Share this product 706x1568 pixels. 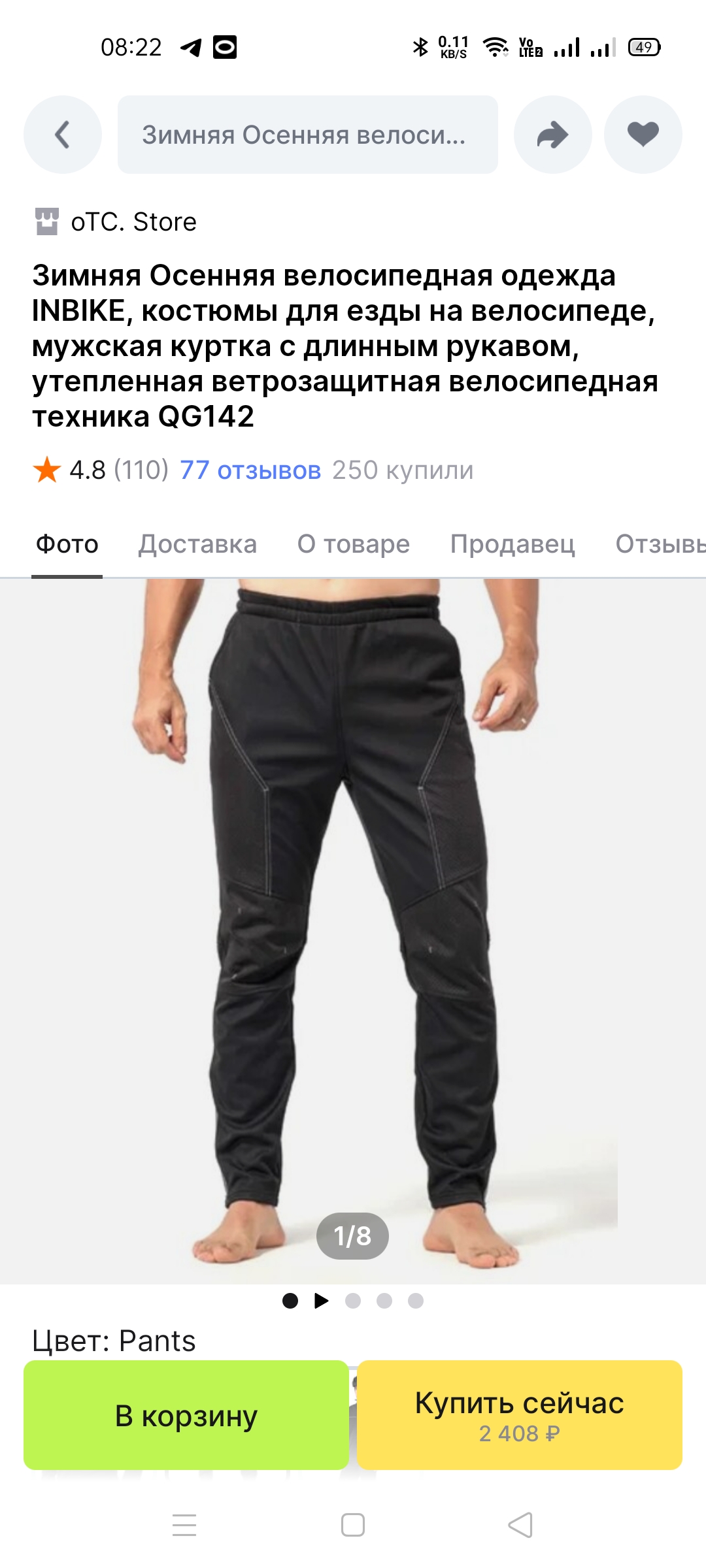click(x=552, y=135)
